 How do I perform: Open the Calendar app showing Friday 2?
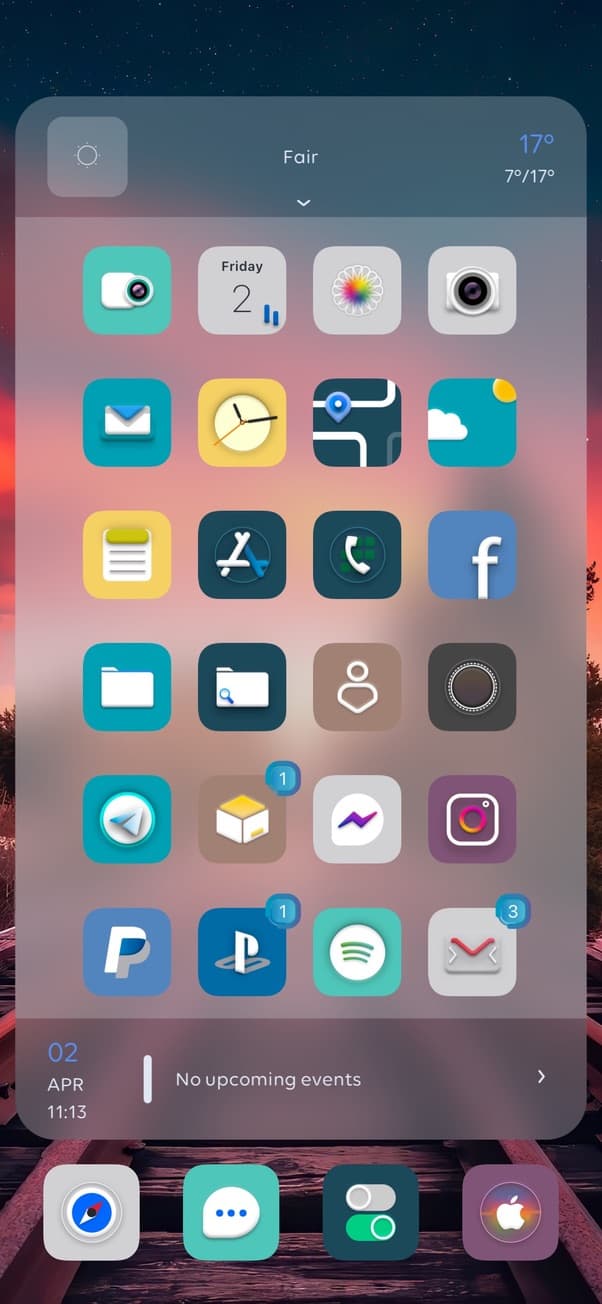coord(242,290)
